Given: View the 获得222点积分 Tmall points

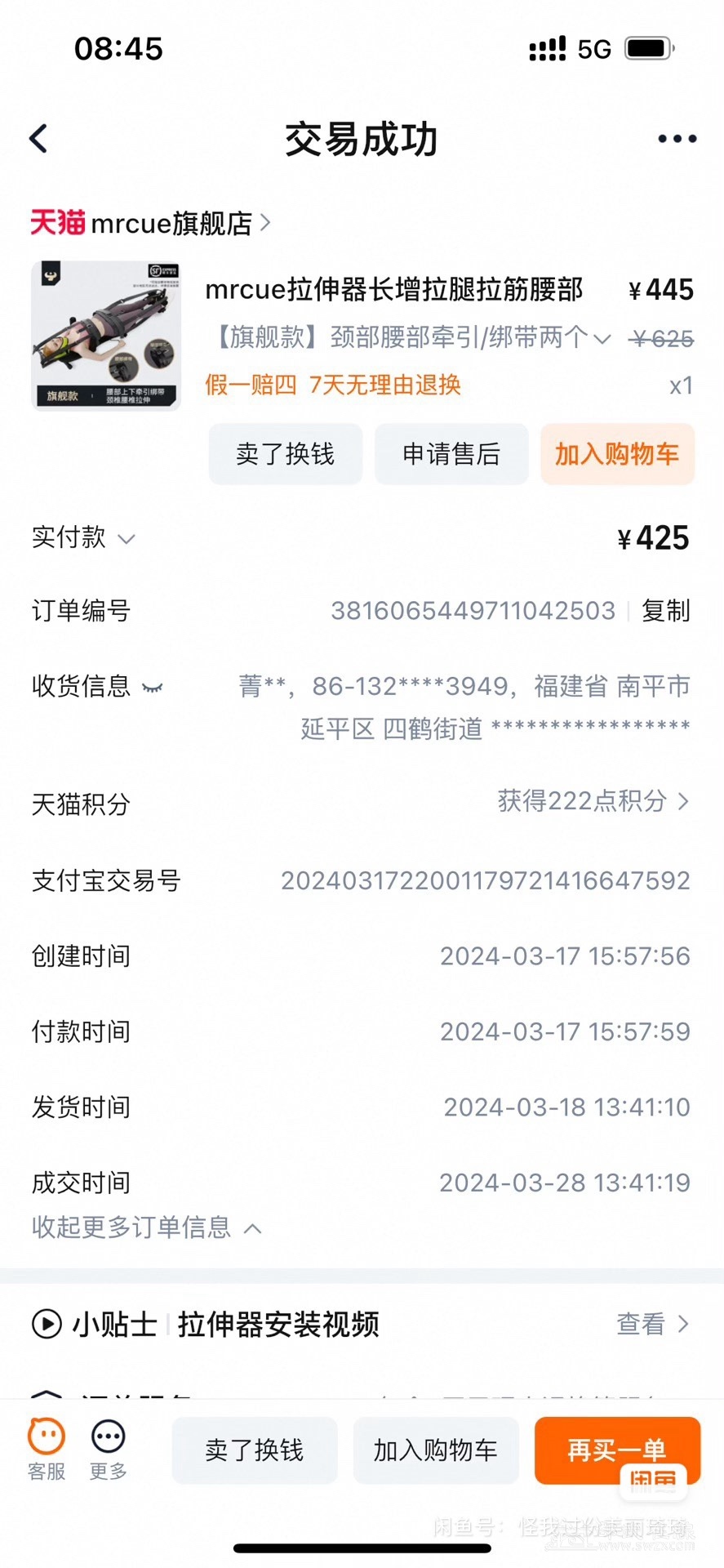Looking at the screenshot, I should [593, 802].
